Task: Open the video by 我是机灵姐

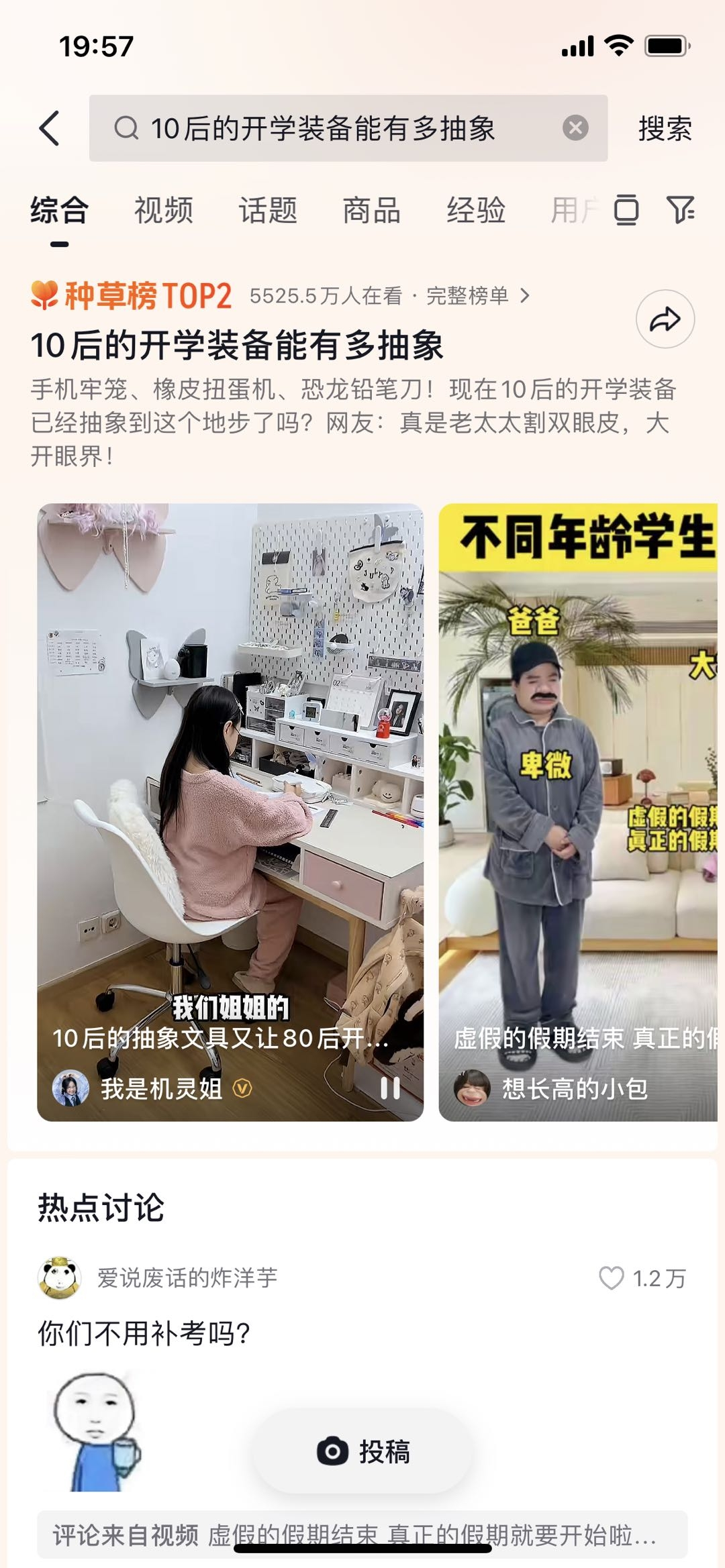Action: coord(230,772)
